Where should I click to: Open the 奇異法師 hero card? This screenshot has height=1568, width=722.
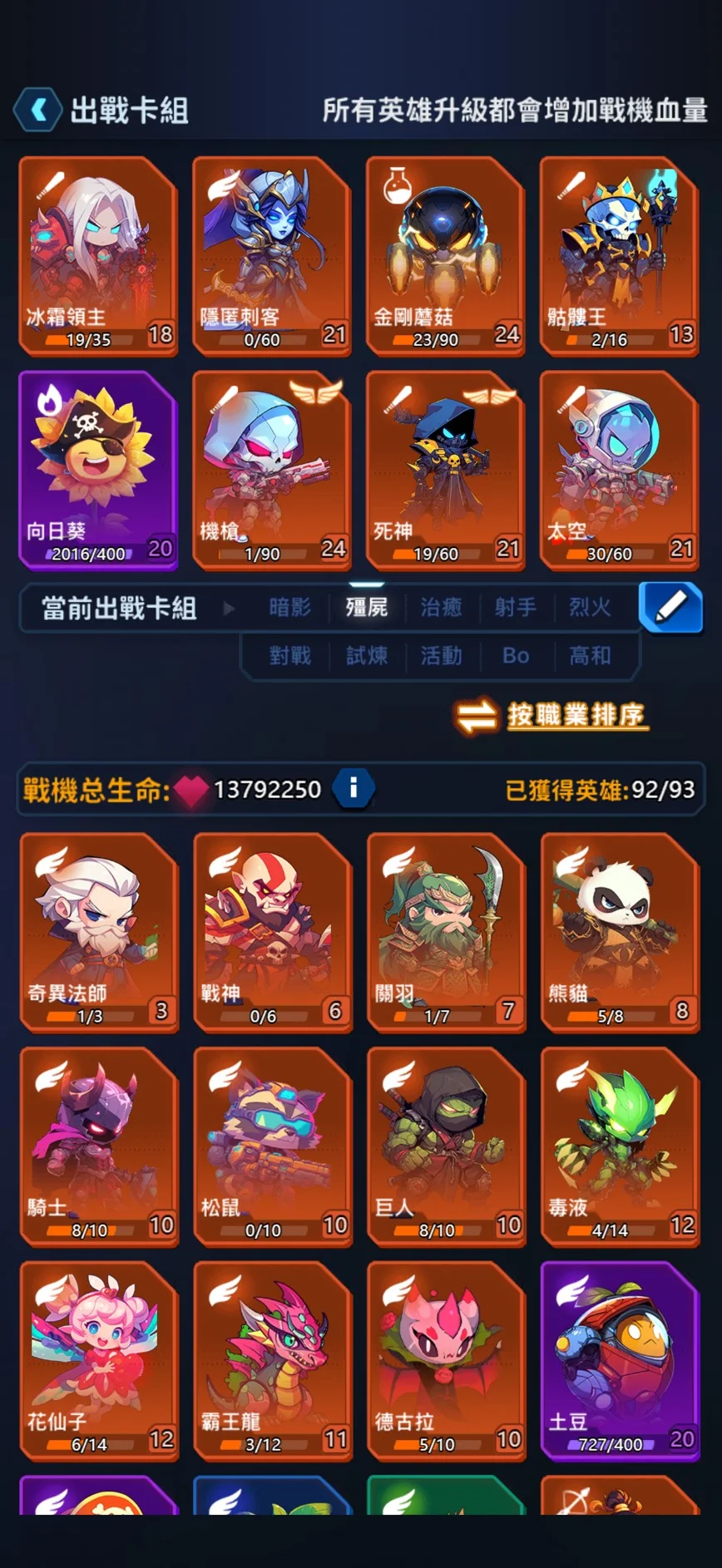98,932
